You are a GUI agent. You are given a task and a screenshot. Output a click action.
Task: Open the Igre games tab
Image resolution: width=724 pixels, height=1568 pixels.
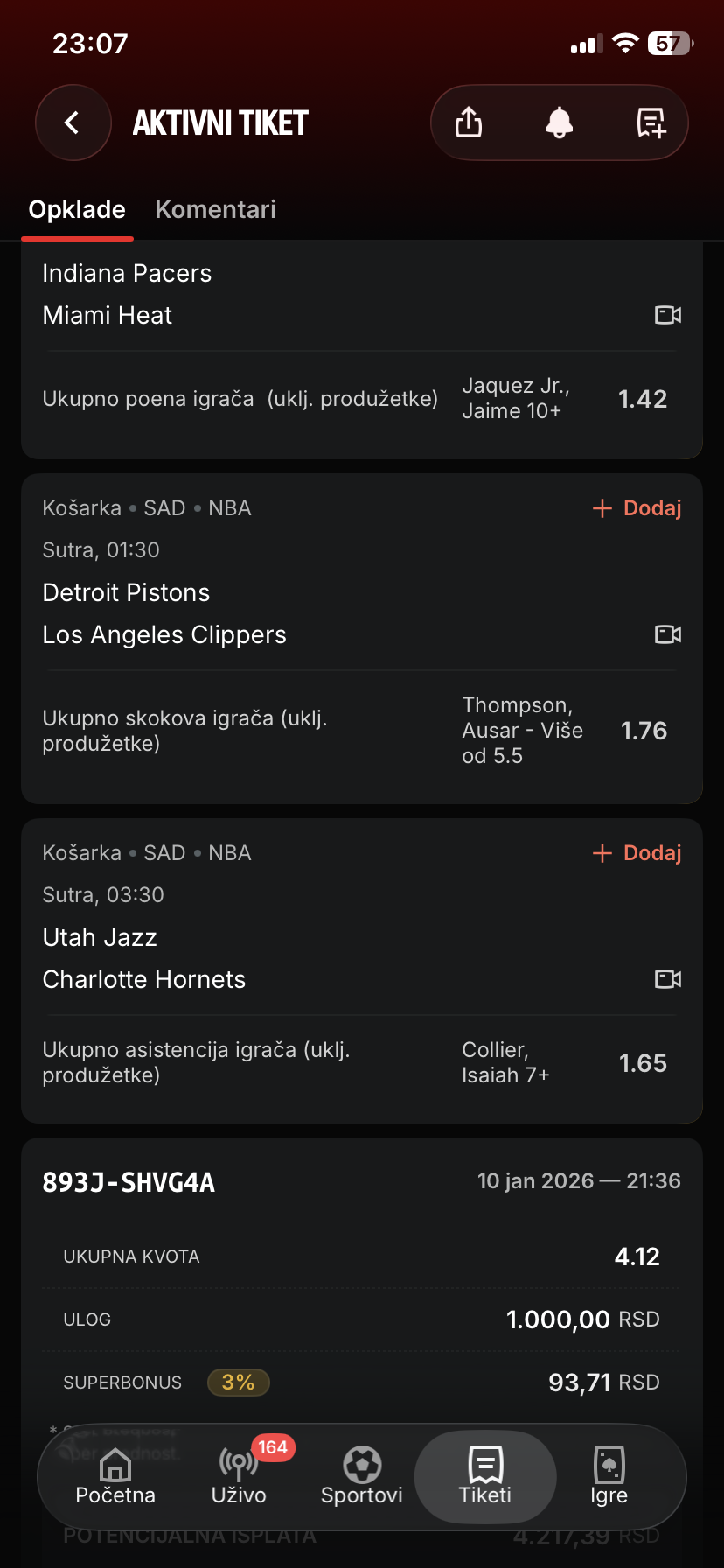point(609,1477)
